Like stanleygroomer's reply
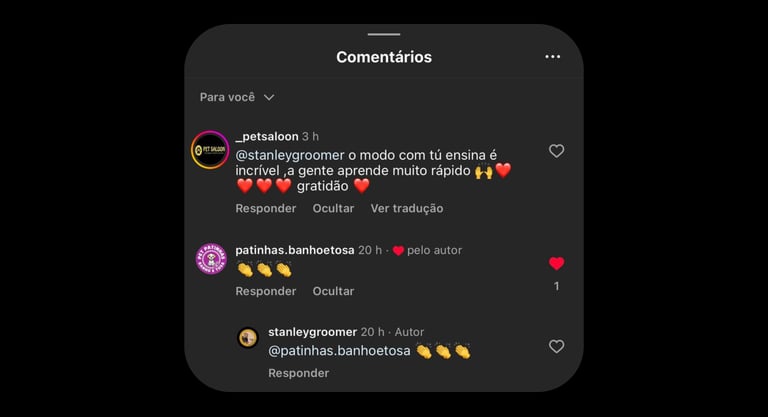The image size is (768, 417). (x=557, y=346)
